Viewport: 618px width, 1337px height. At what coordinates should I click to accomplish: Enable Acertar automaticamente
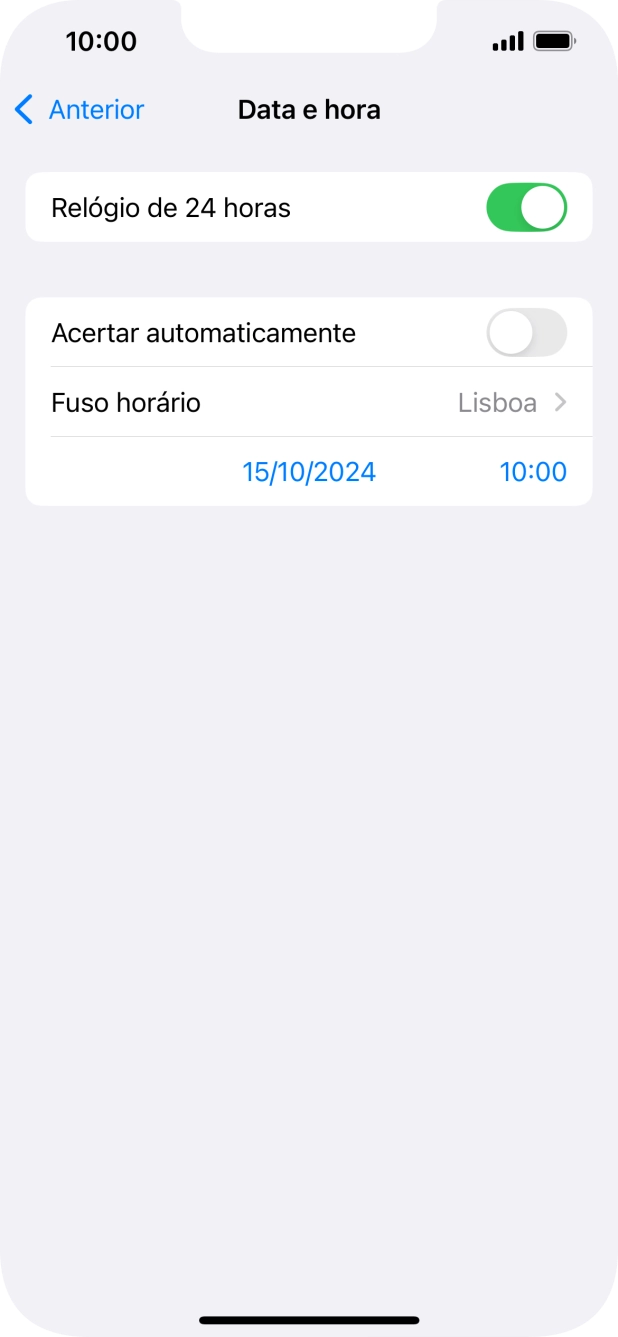[x=526, y=333]
